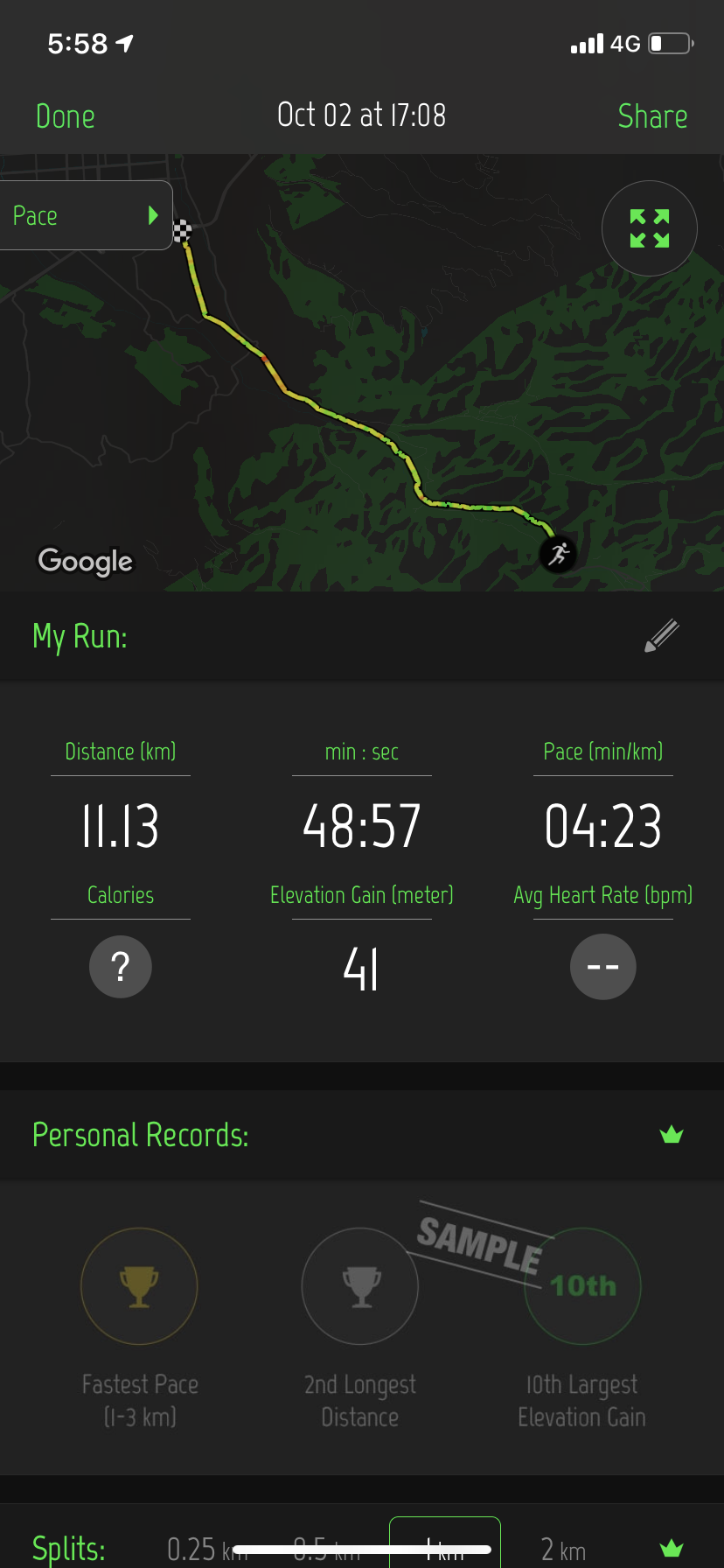Viewport: 724px width, 1568px height.
Task: Select the 0.5 km splits option
Action: [326, 1550]
